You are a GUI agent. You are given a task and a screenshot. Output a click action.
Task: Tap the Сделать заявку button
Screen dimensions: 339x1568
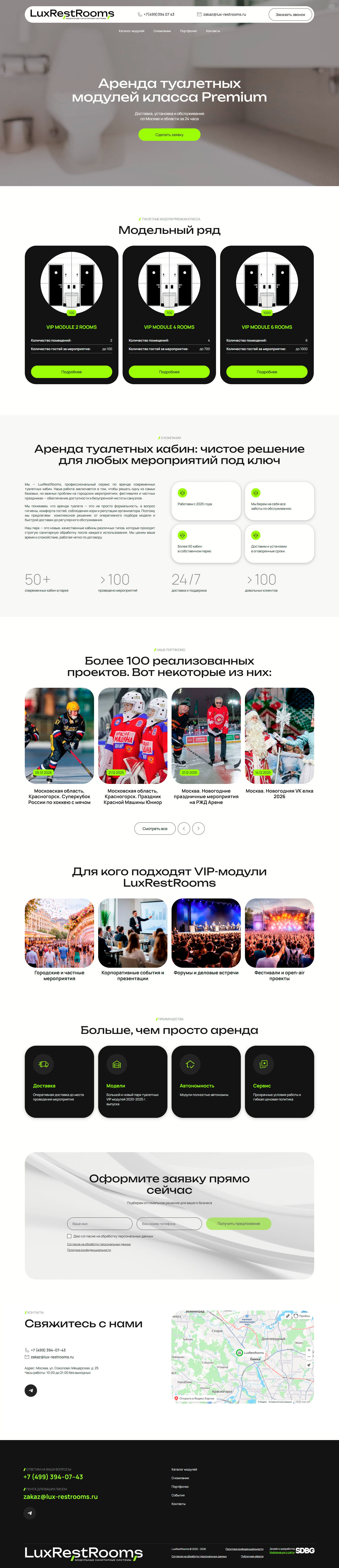169,135
